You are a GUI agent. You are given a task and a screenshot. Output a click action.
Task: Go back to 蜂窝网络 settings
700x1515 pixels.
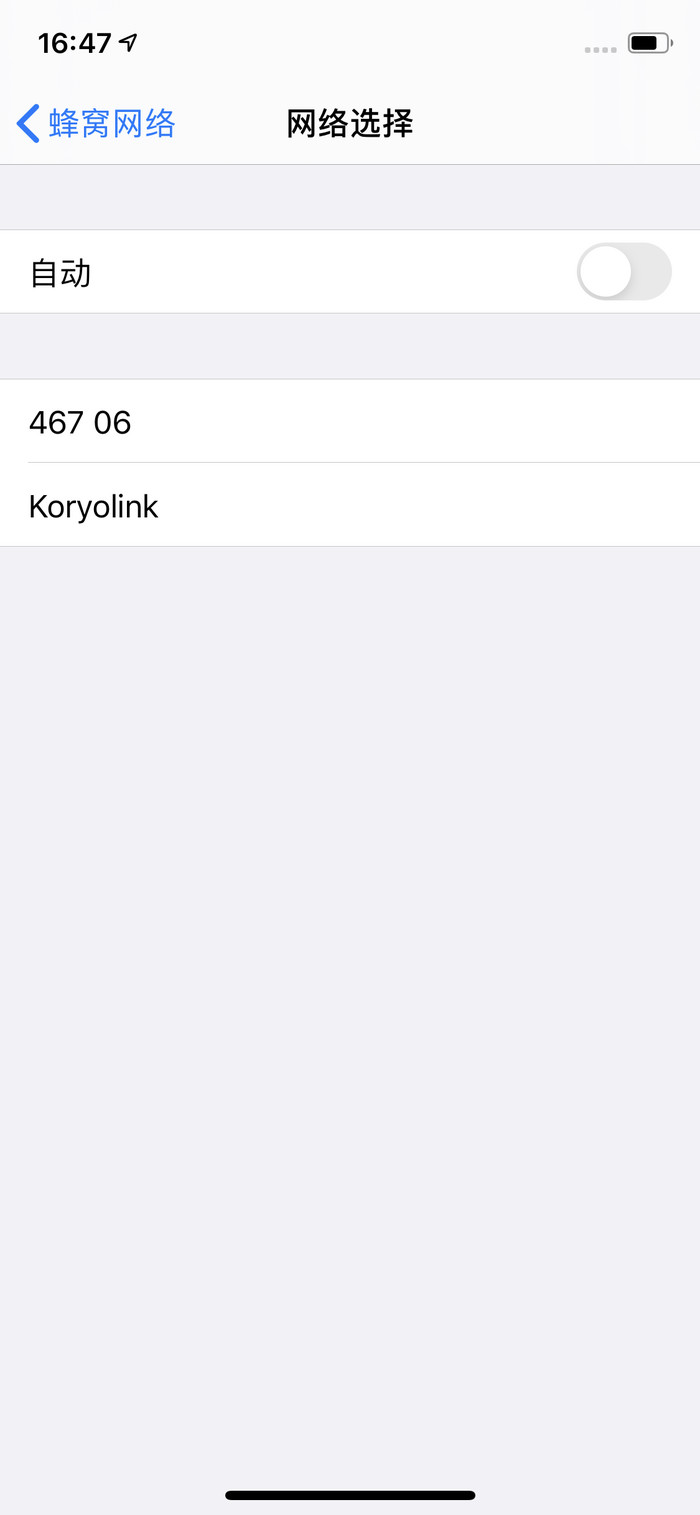click(96, 124)
